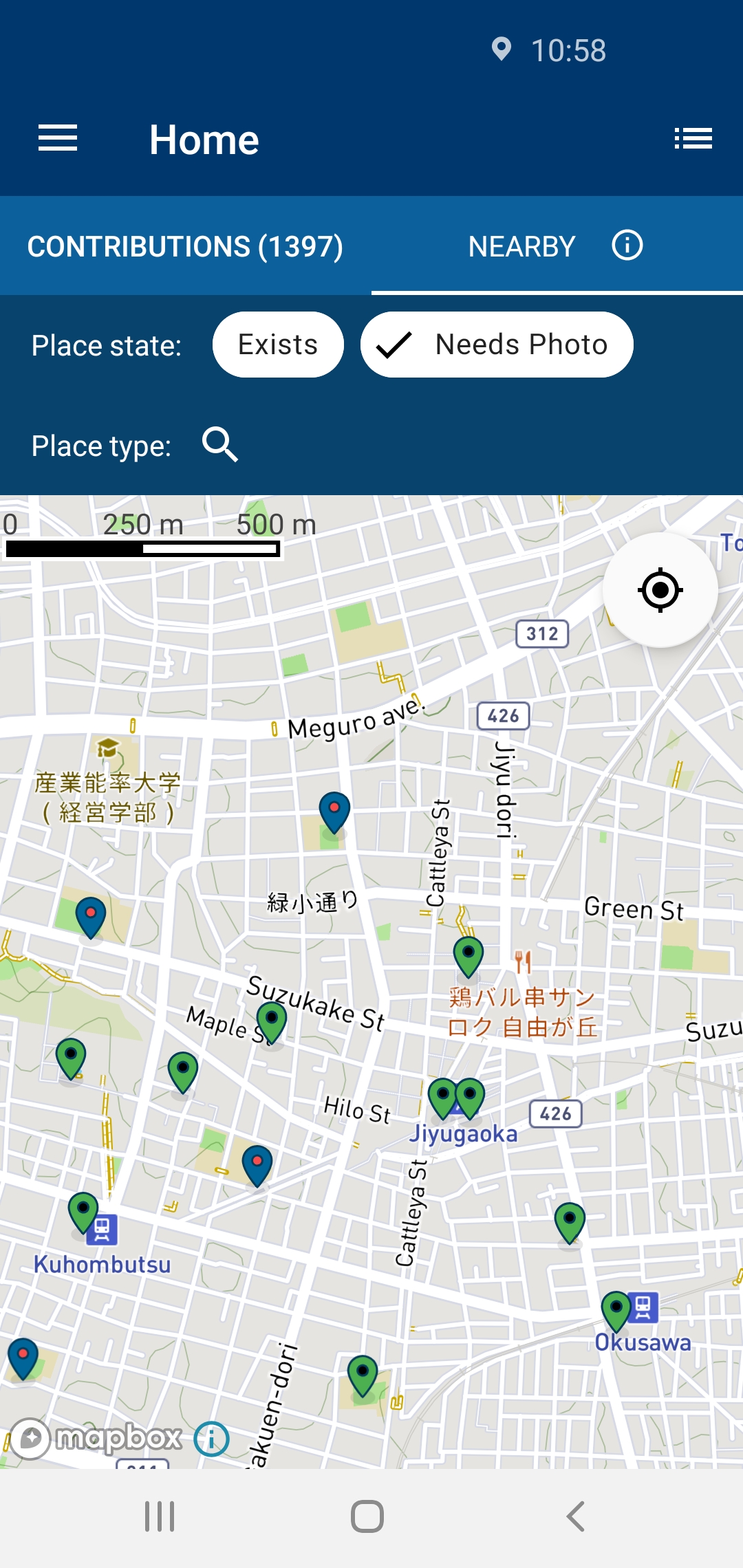Open Mapbox attribution info icon
743x1568 pixels.
211,1439
